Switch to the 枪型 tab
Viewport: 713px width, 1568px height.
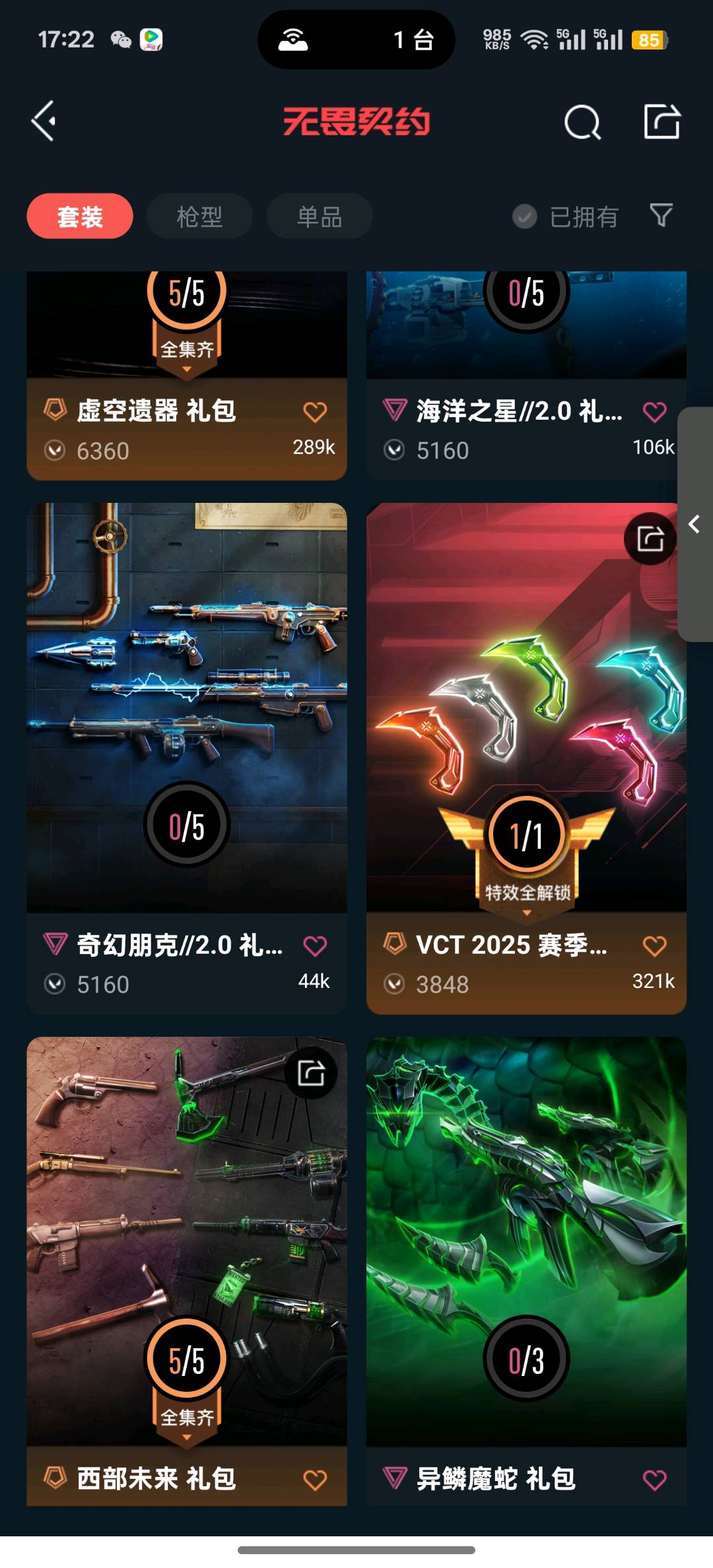coord(199,216)
